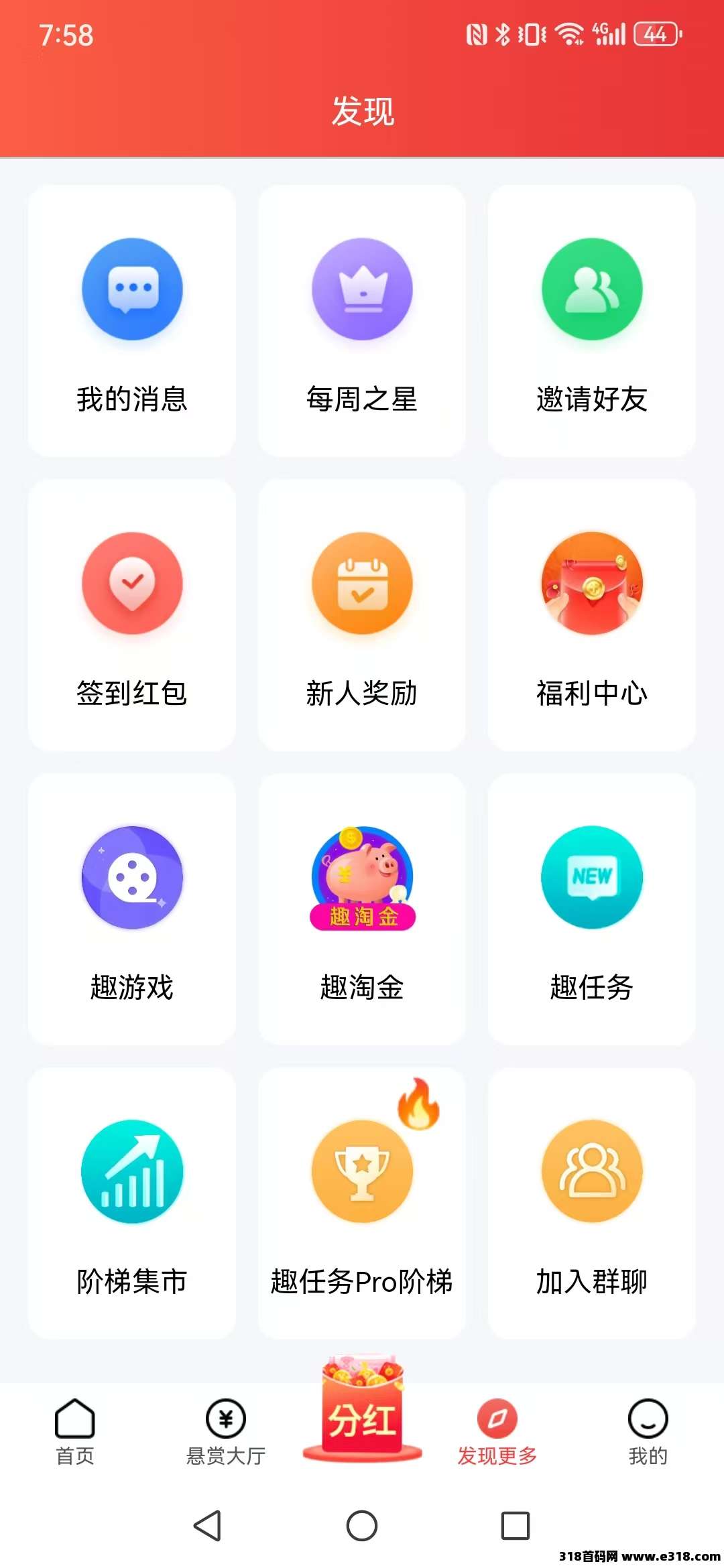Image resolution: width=724 pixels, height=1568 pixels.
Task: Open 福利中心 welfare center
Action: point(592,615)
